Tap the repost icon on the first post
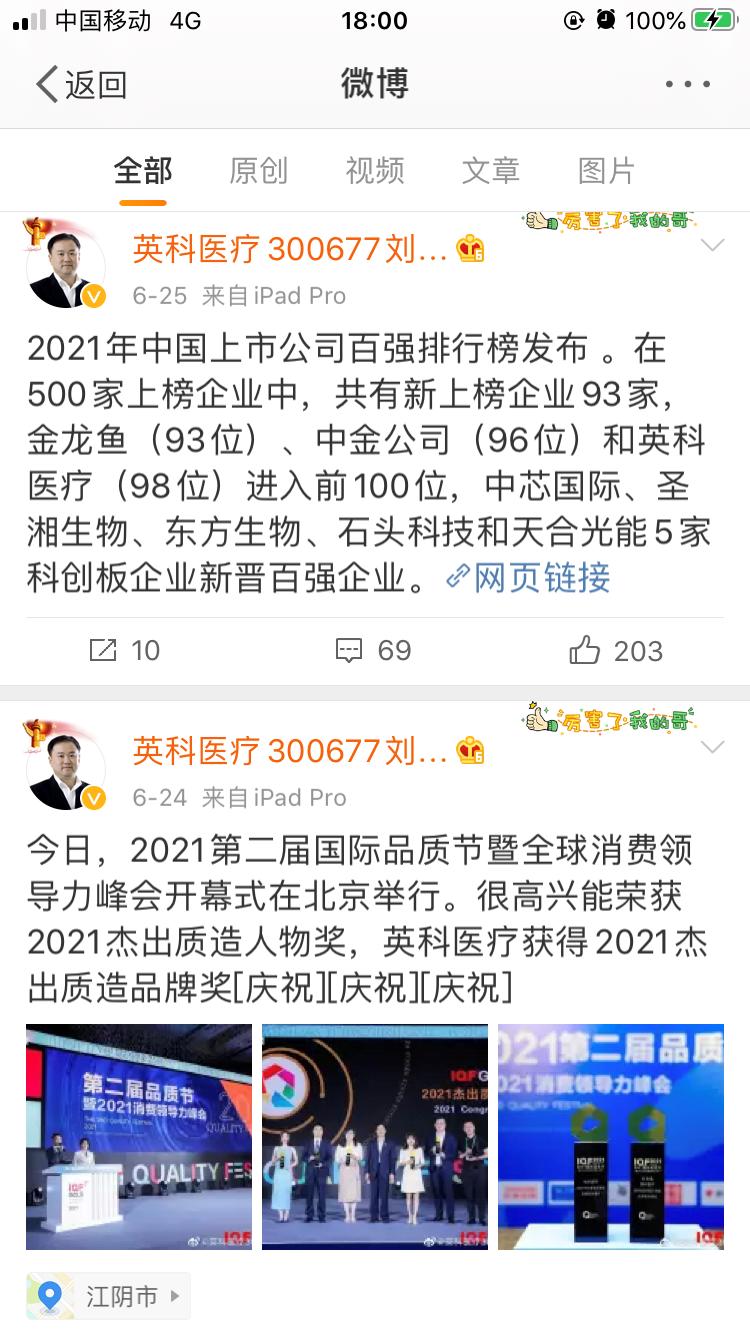750x1334 pixels. point(103,650)
